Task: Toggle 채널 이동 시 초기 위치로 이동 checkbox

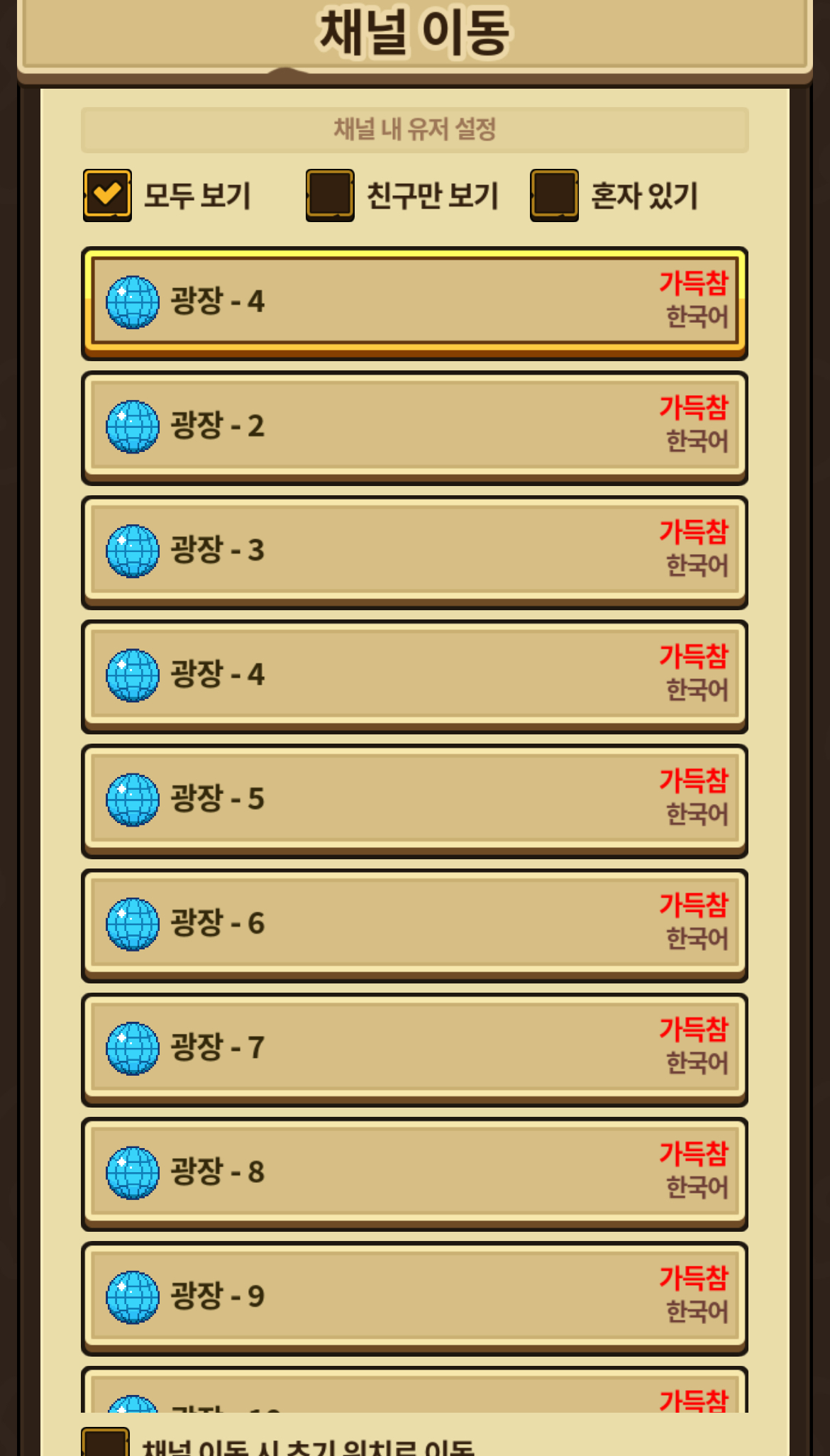Action: pyautogui.click(x=106, y=1443)
